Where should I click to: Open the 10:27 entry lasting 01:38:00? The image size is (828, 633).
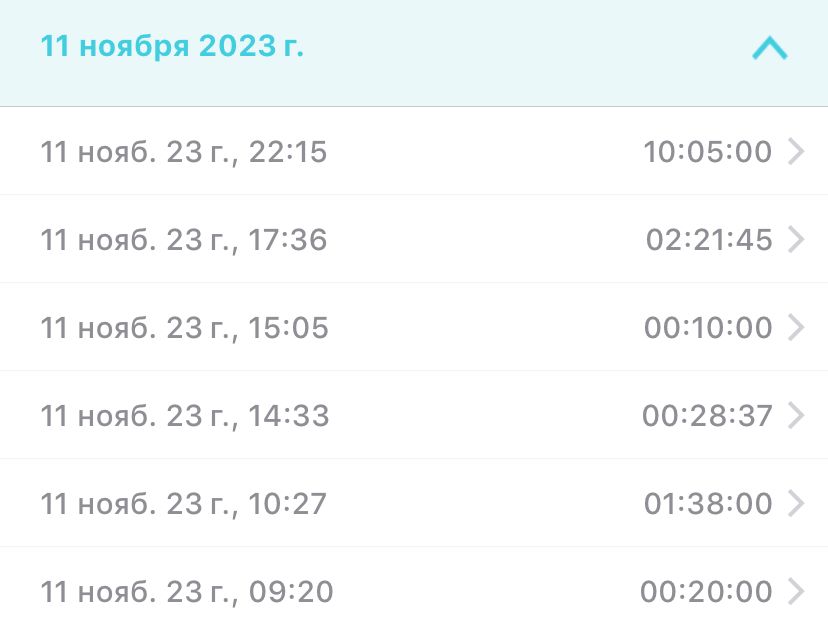(x=414, y=504)
